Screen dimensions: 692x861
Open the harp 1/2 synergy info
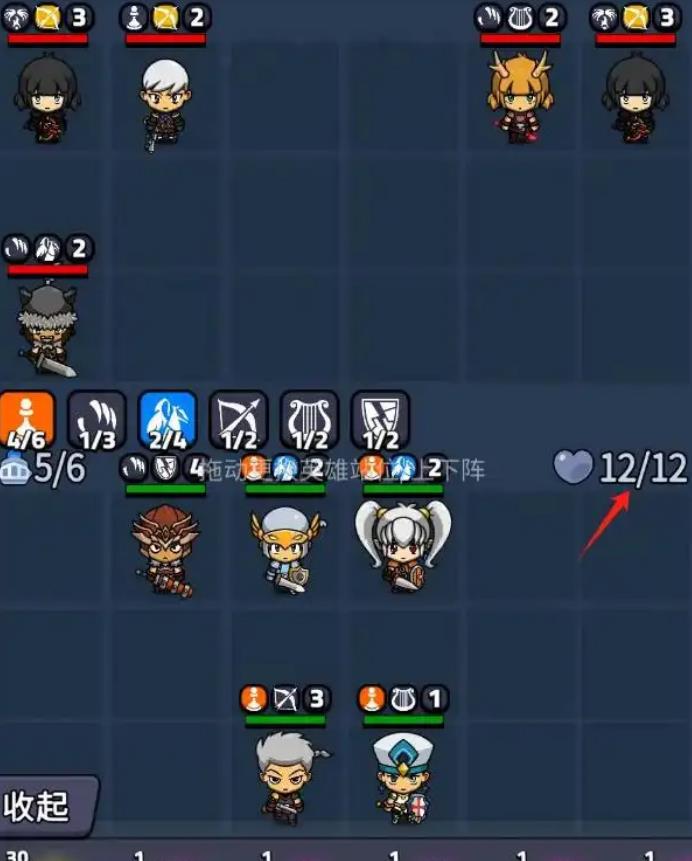(x=309, y=420)
